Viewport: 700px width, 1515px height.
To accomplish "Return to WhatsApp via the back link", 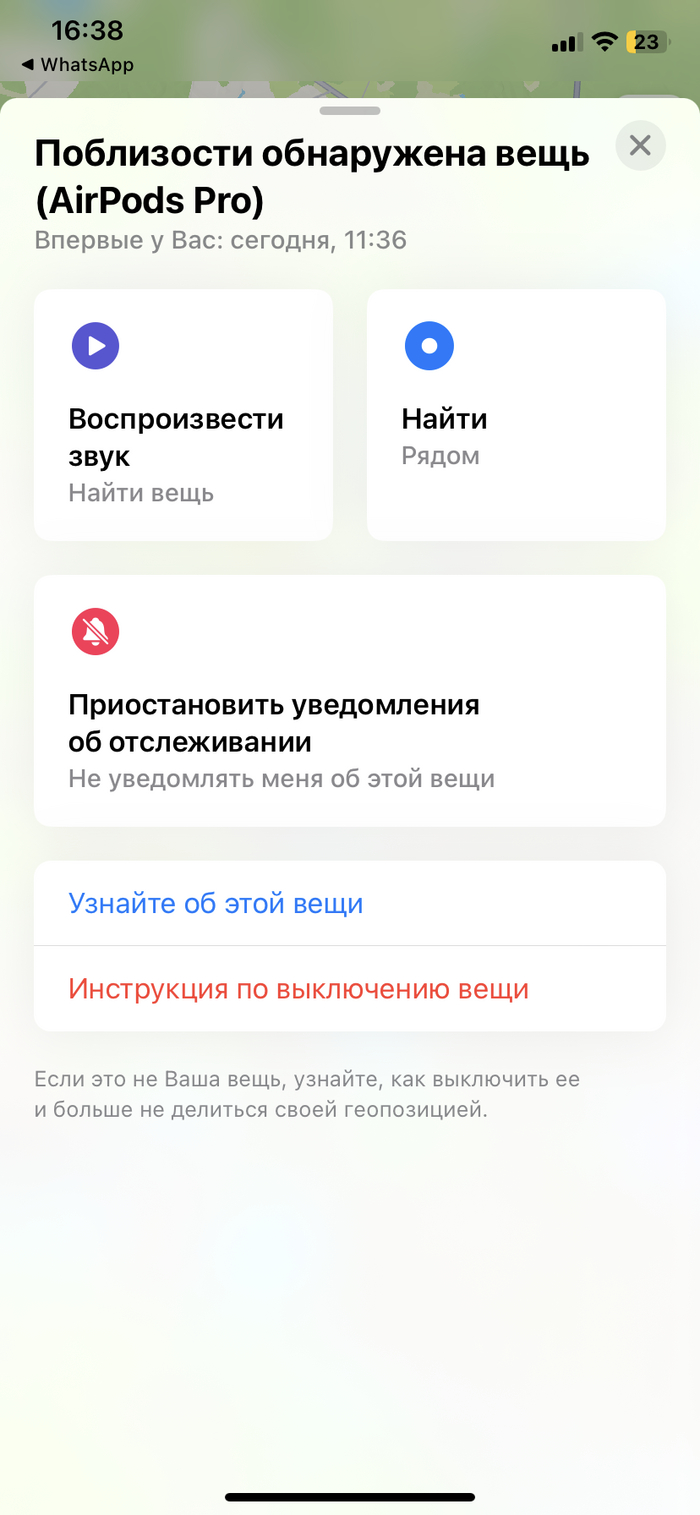I will pos(77,65).
